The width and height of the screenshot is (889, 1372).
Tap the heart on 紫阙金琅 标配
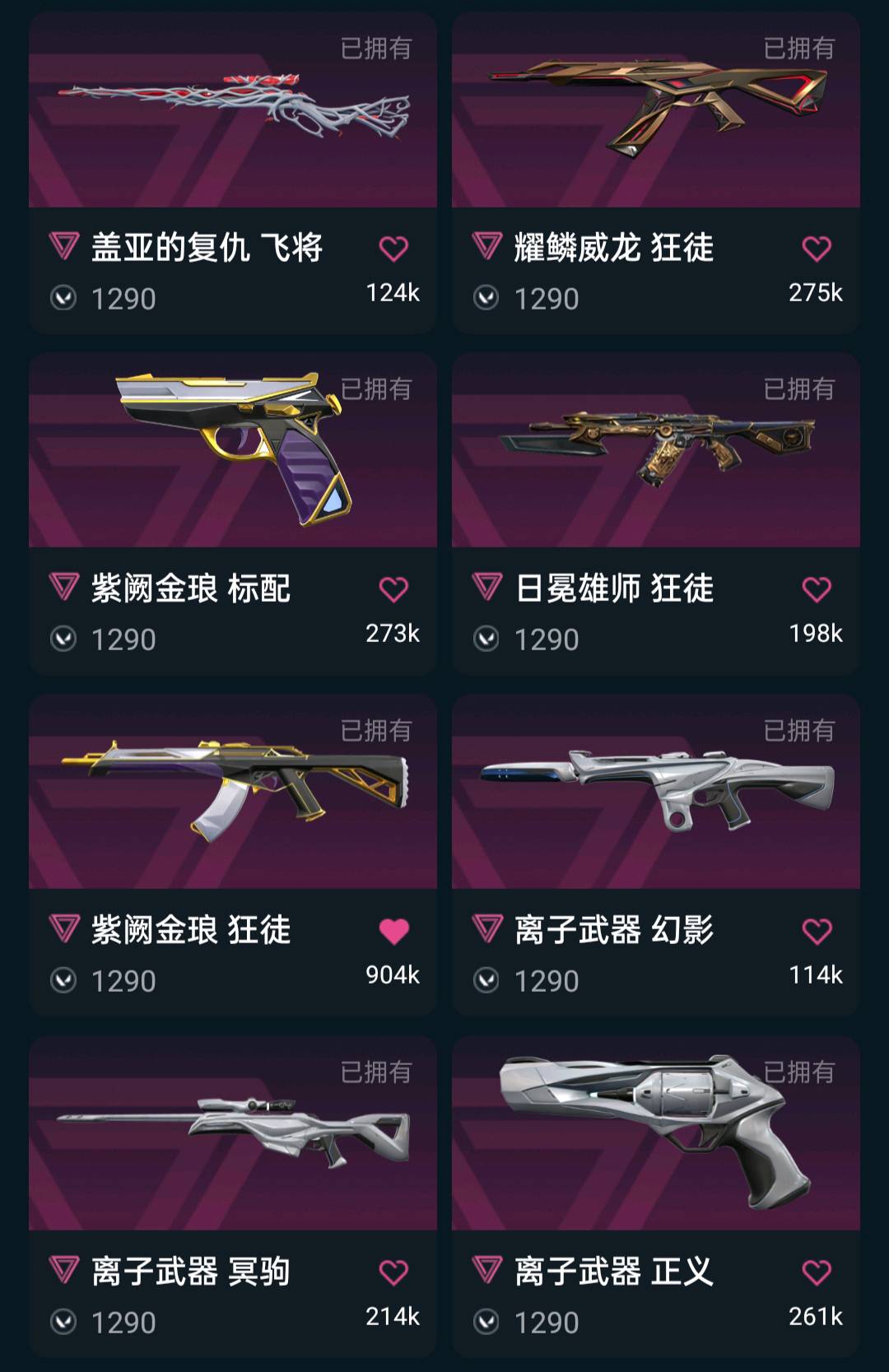[393, 589]
